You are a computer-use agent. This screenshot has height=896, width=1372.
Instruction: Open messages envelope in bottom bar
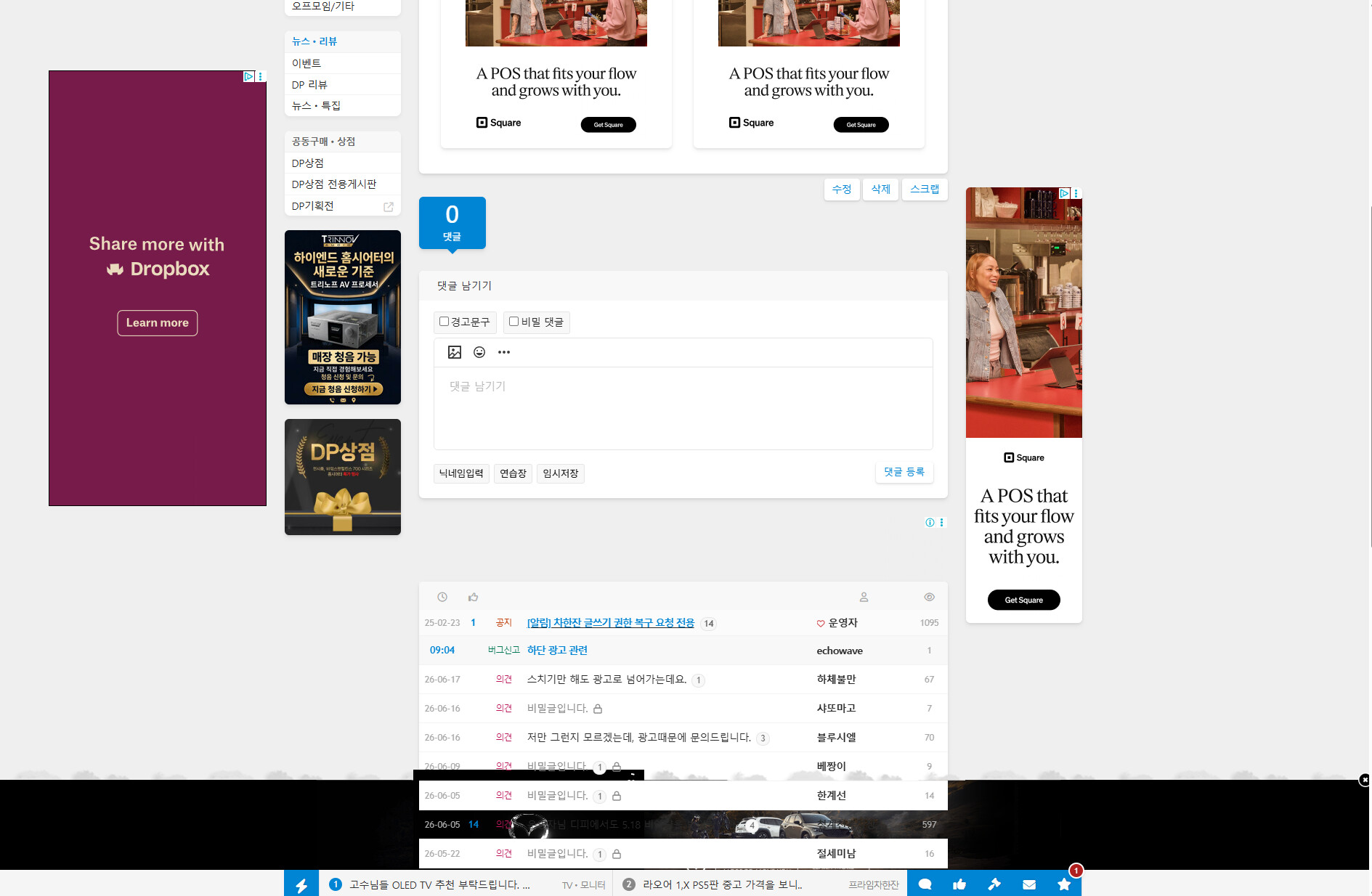(1029, 884)
